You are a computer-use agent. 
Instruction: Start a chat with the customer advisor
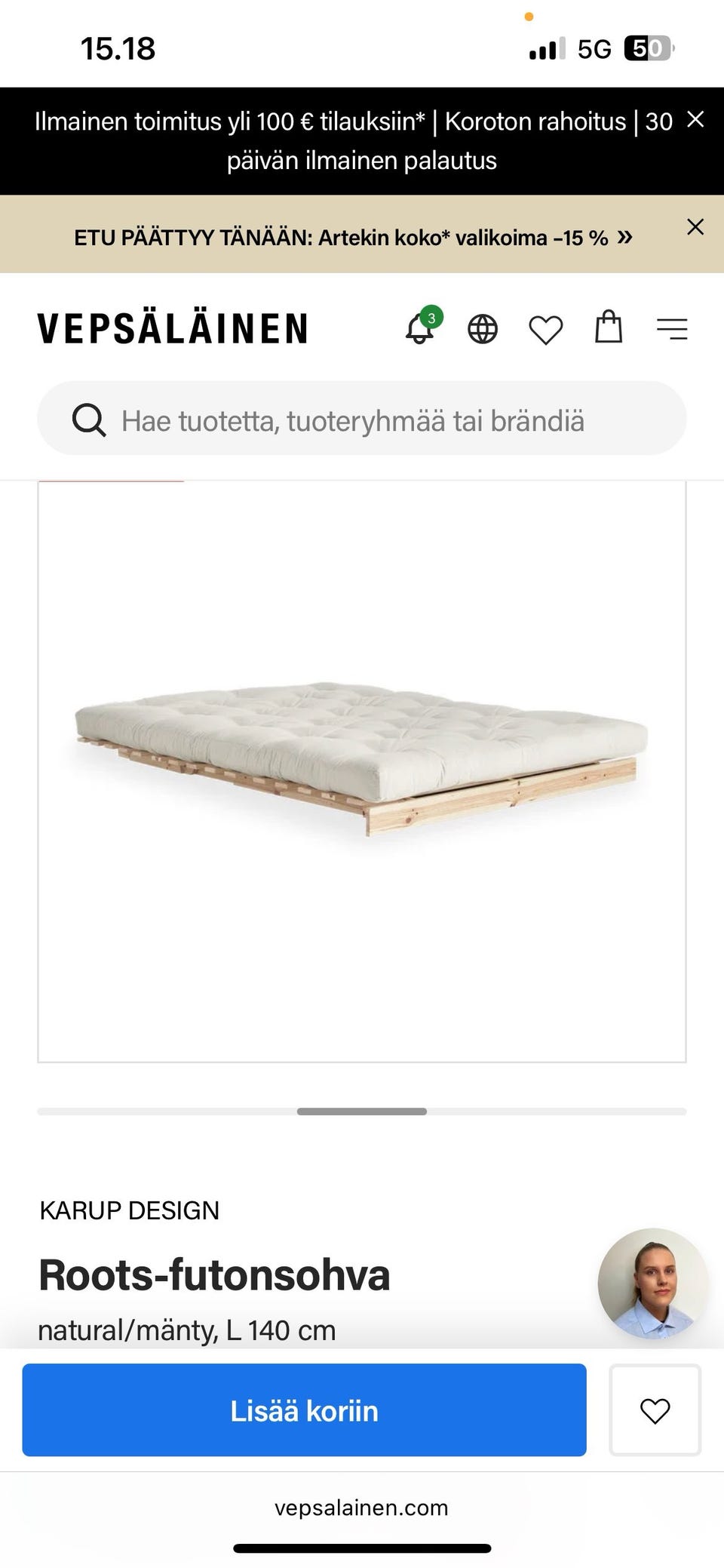tap(653, 1284)
